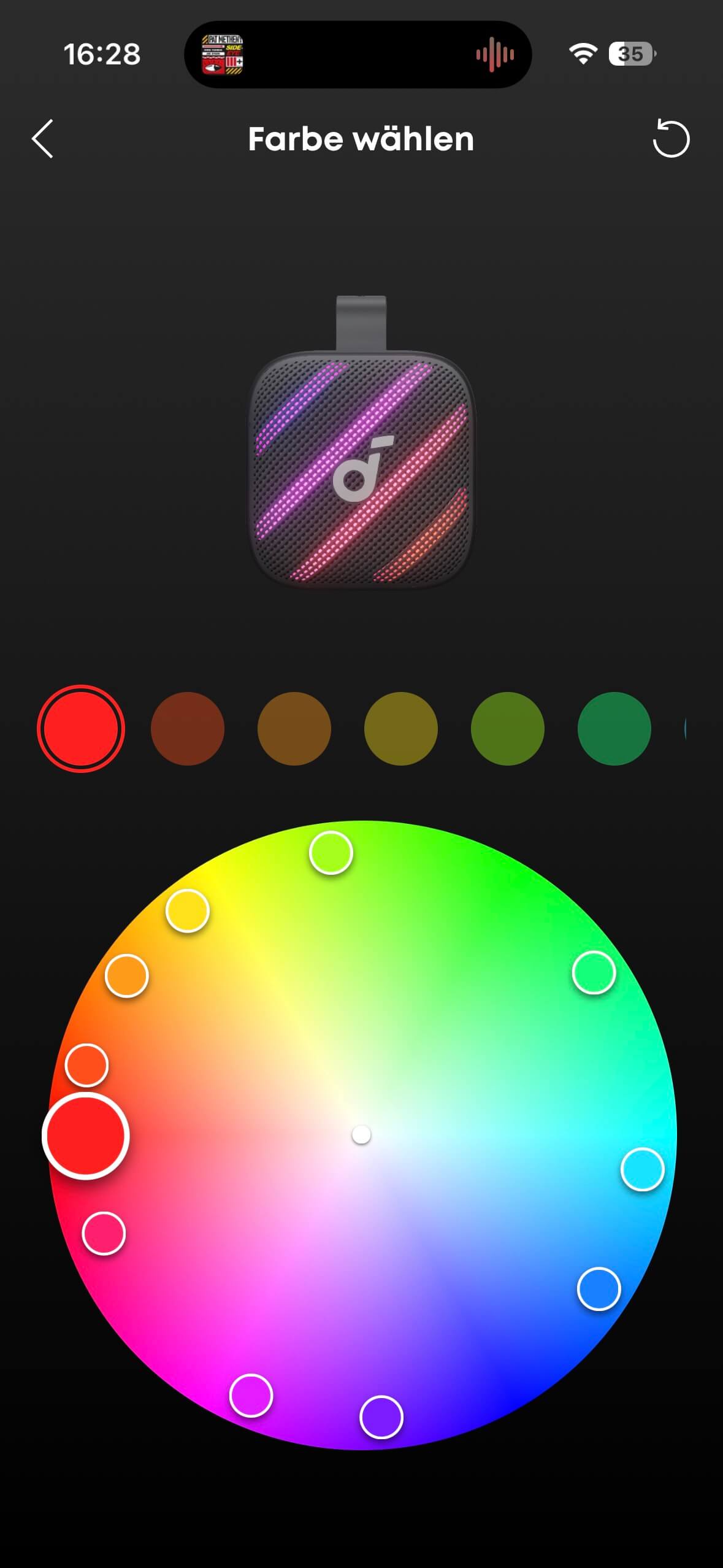Select the olive-yellow swatch

[401, 729]
